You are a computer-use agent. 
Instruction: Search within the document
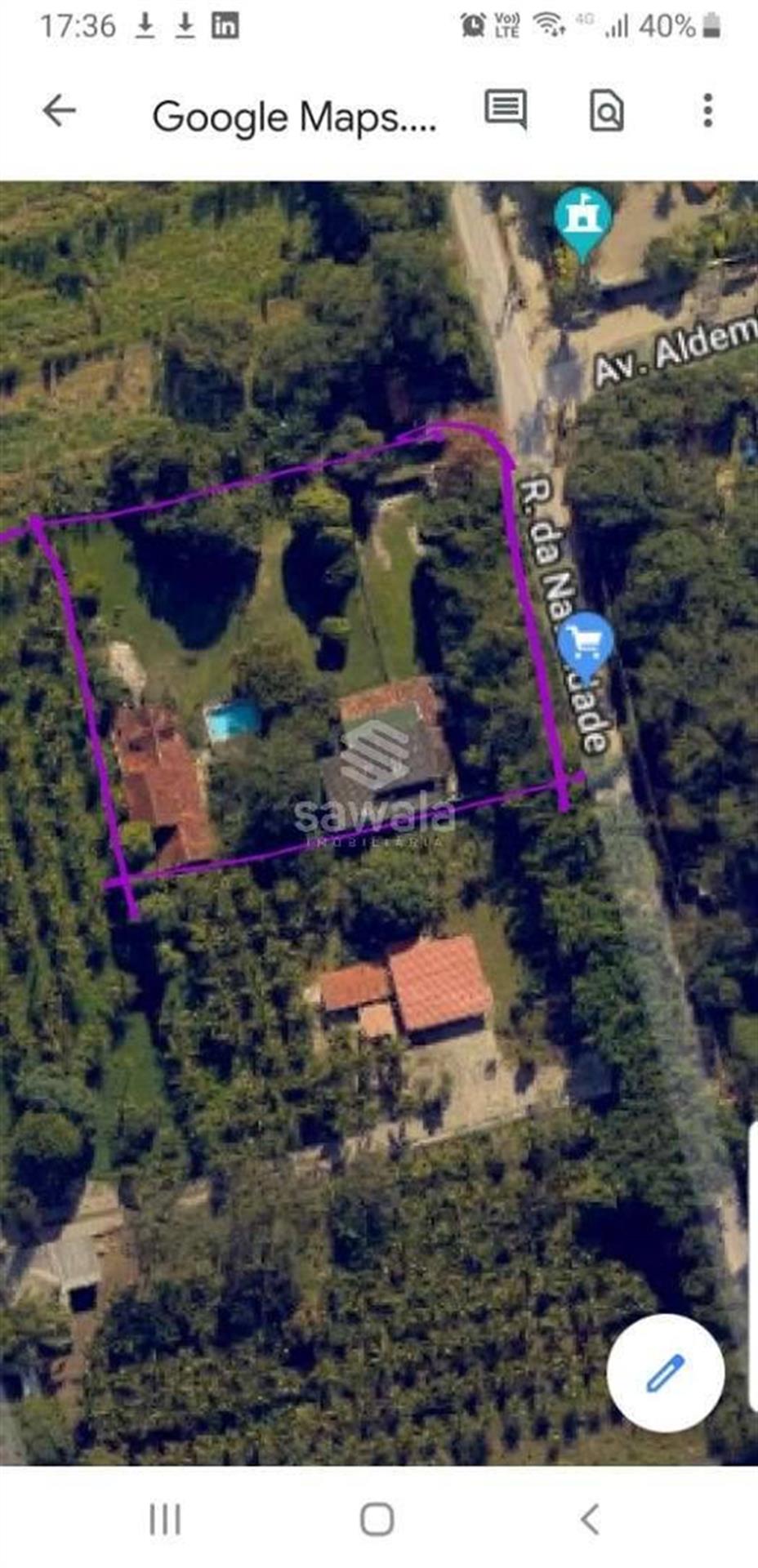pyautogui.click(x=607, y=110)
